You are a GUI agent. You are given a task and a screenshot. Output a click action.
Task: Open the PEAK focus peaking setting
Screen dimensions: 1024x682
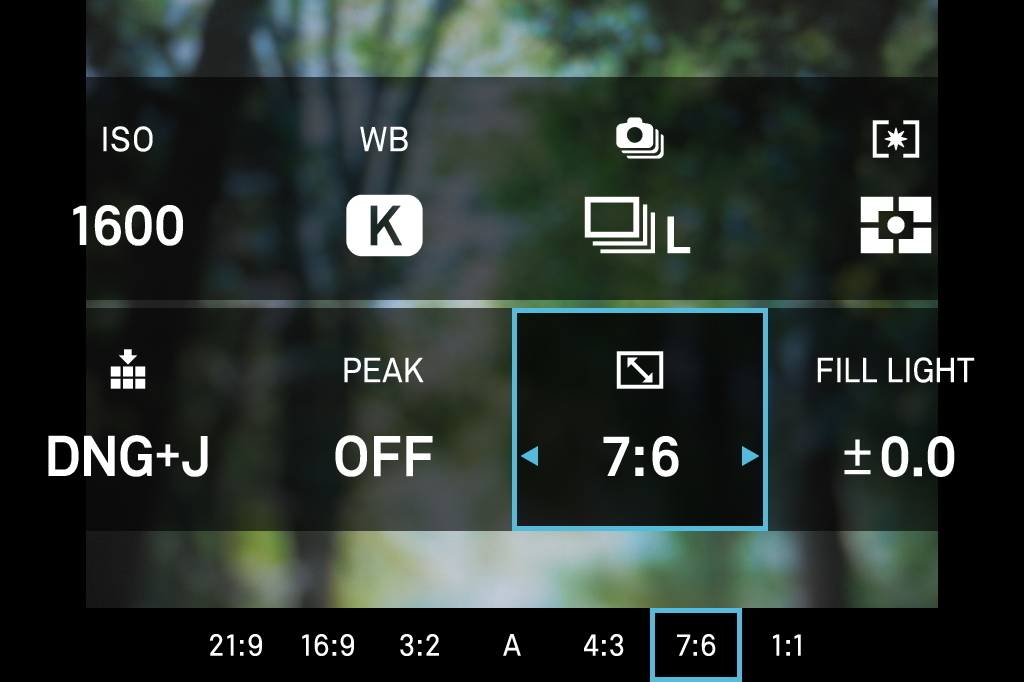(x=384, y=420)
